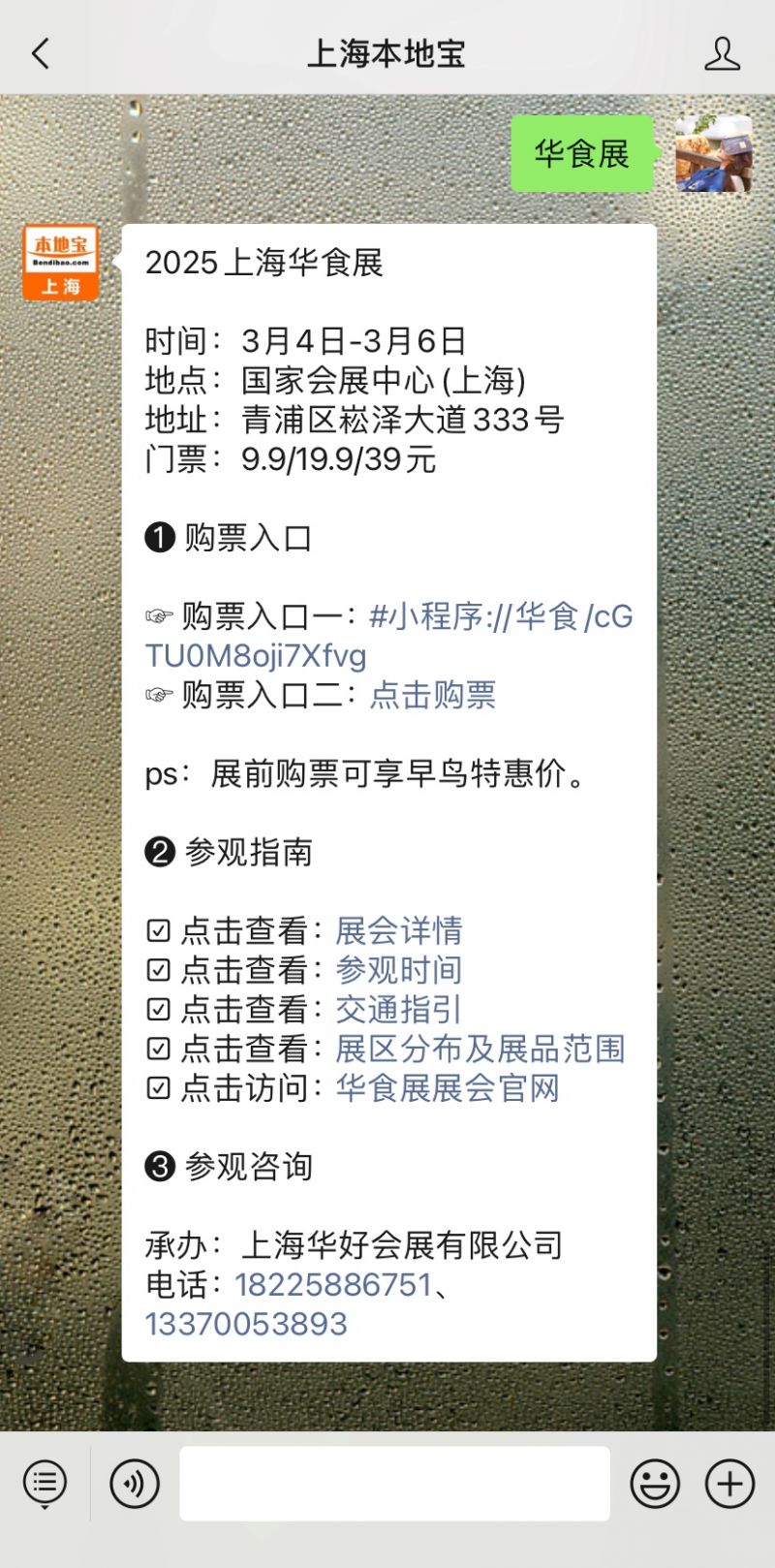
Task: Open the 参观时间 link
Action: pos(399,969)
